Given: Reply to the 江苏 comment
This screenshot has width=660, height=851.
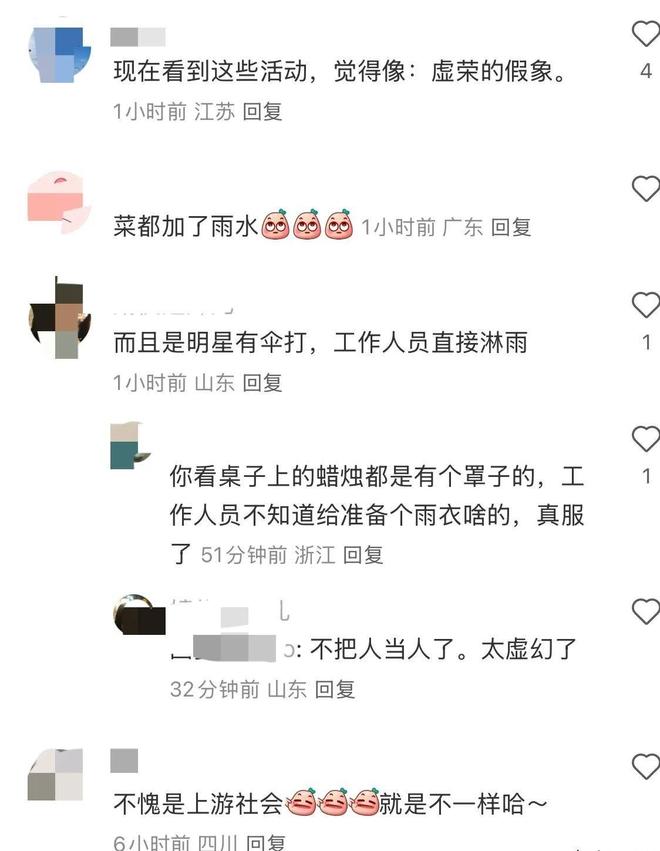Looking at the screenshot, I should tap(263, 112).
